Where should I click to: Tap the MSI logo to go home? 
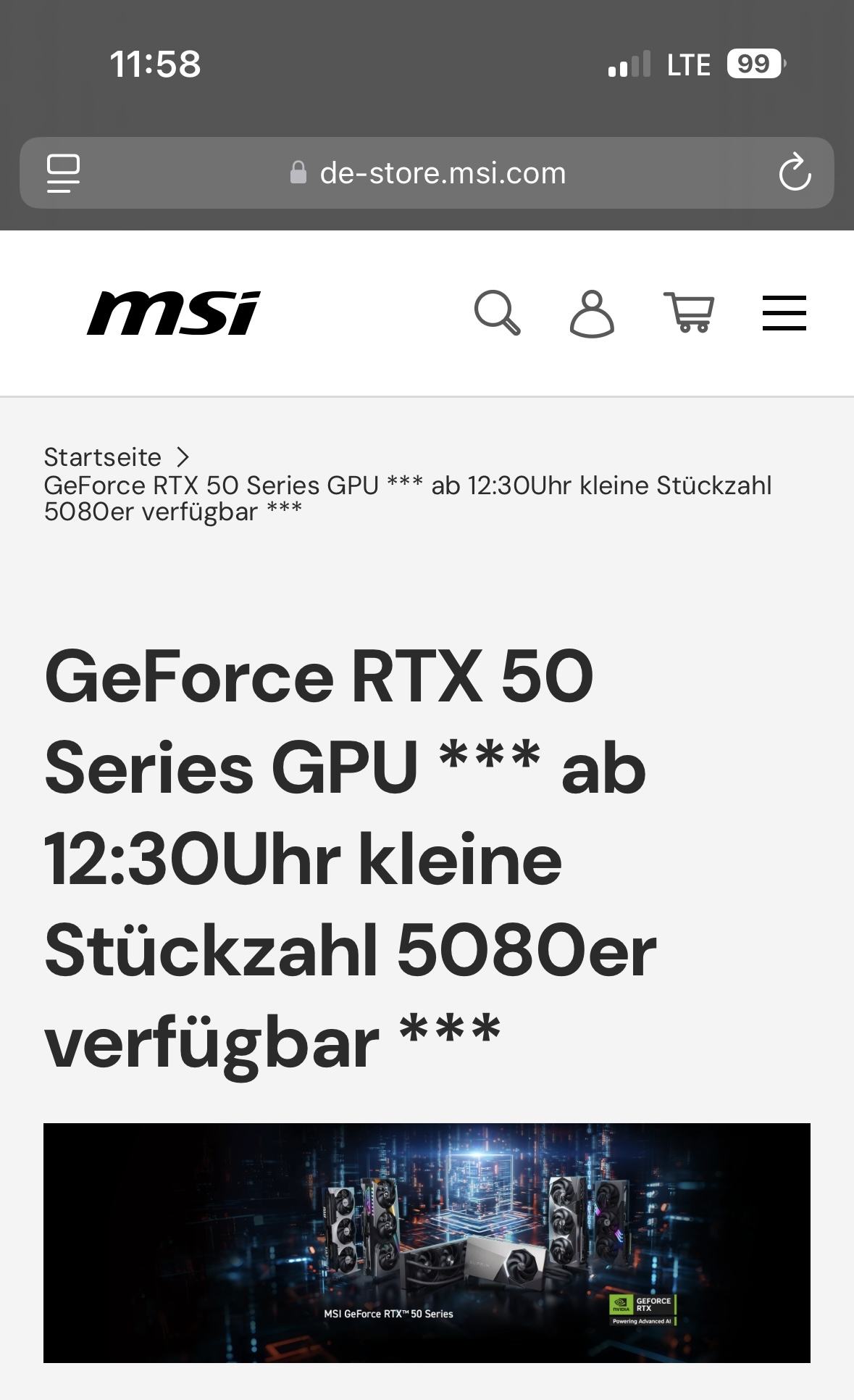(x=173, y=313)
